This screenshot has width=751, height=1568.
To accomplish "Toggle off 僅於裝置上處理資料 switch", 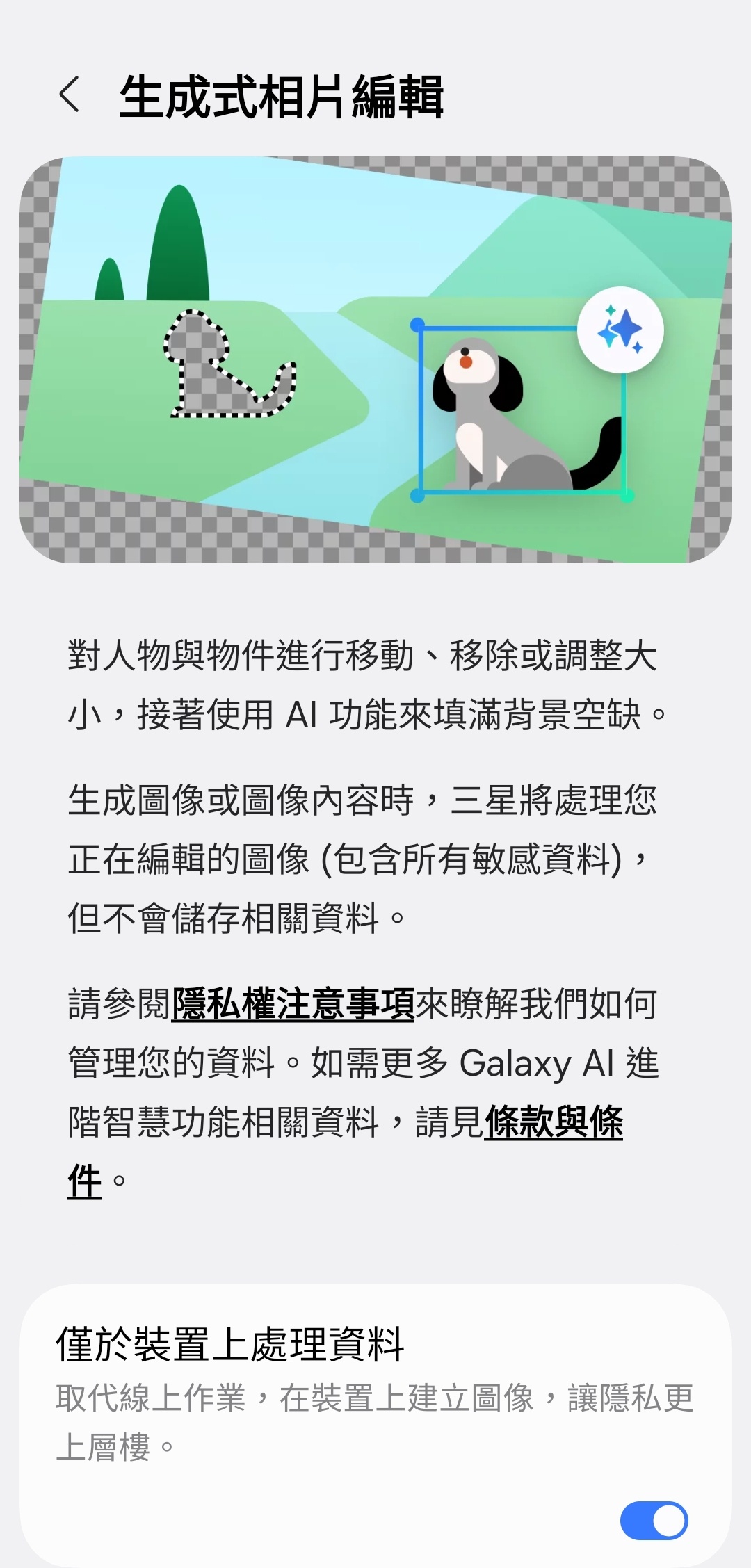I will 653,1520.
